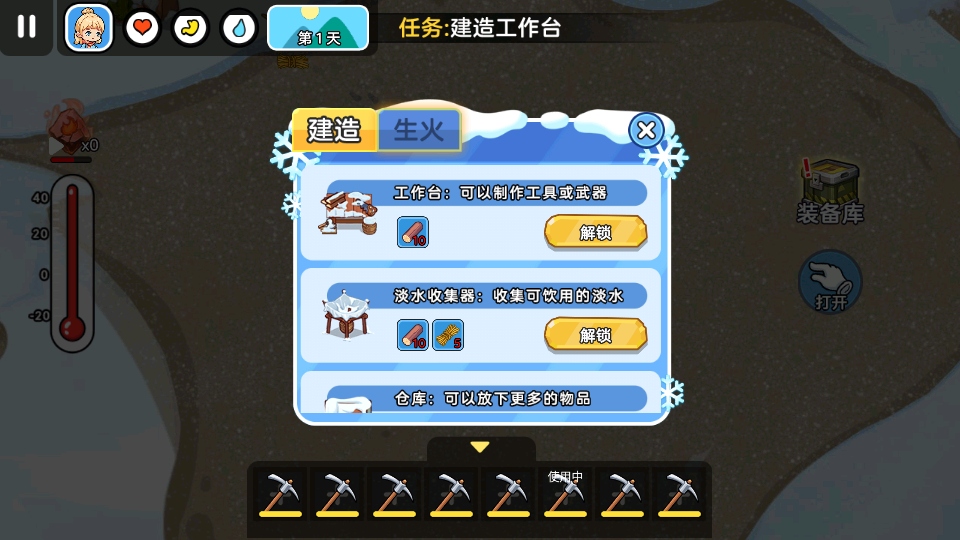Open the 装备库 equipment chest
960x540 pixels.
tap(829, 190)
